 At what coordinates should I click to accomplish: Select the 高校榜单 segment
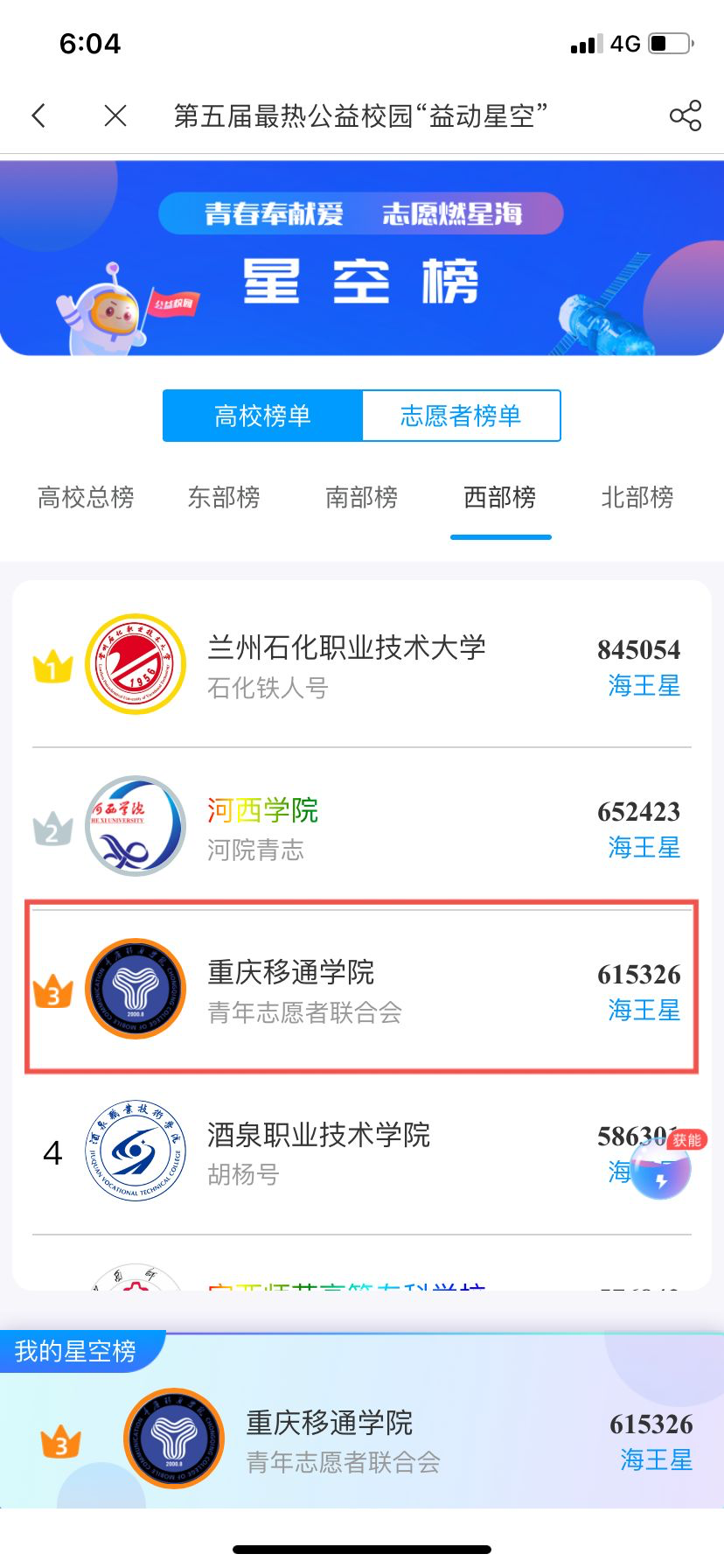point(262,416)
